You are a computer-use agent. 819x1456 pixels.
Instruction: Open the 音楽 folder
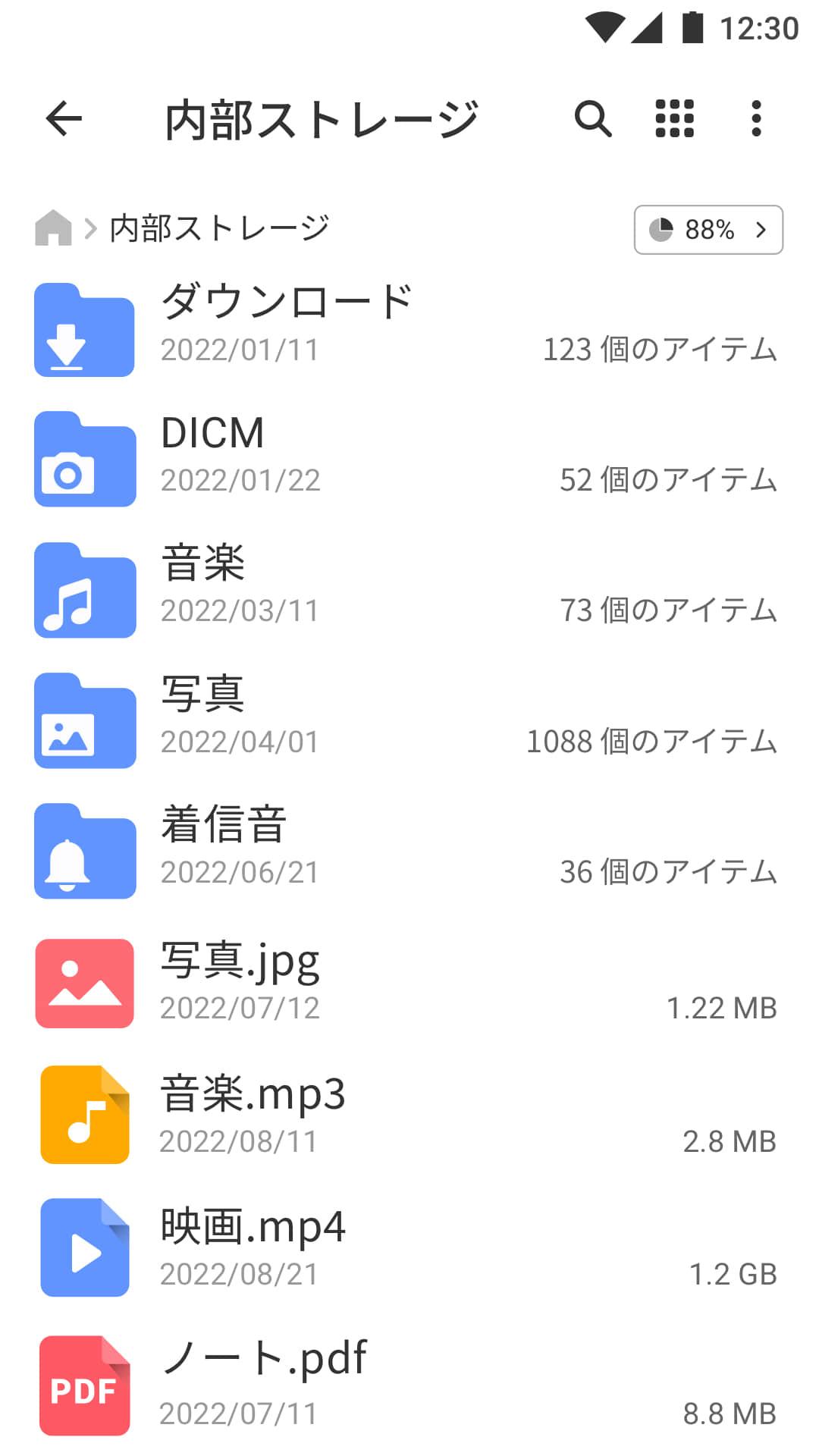(409, 590)
